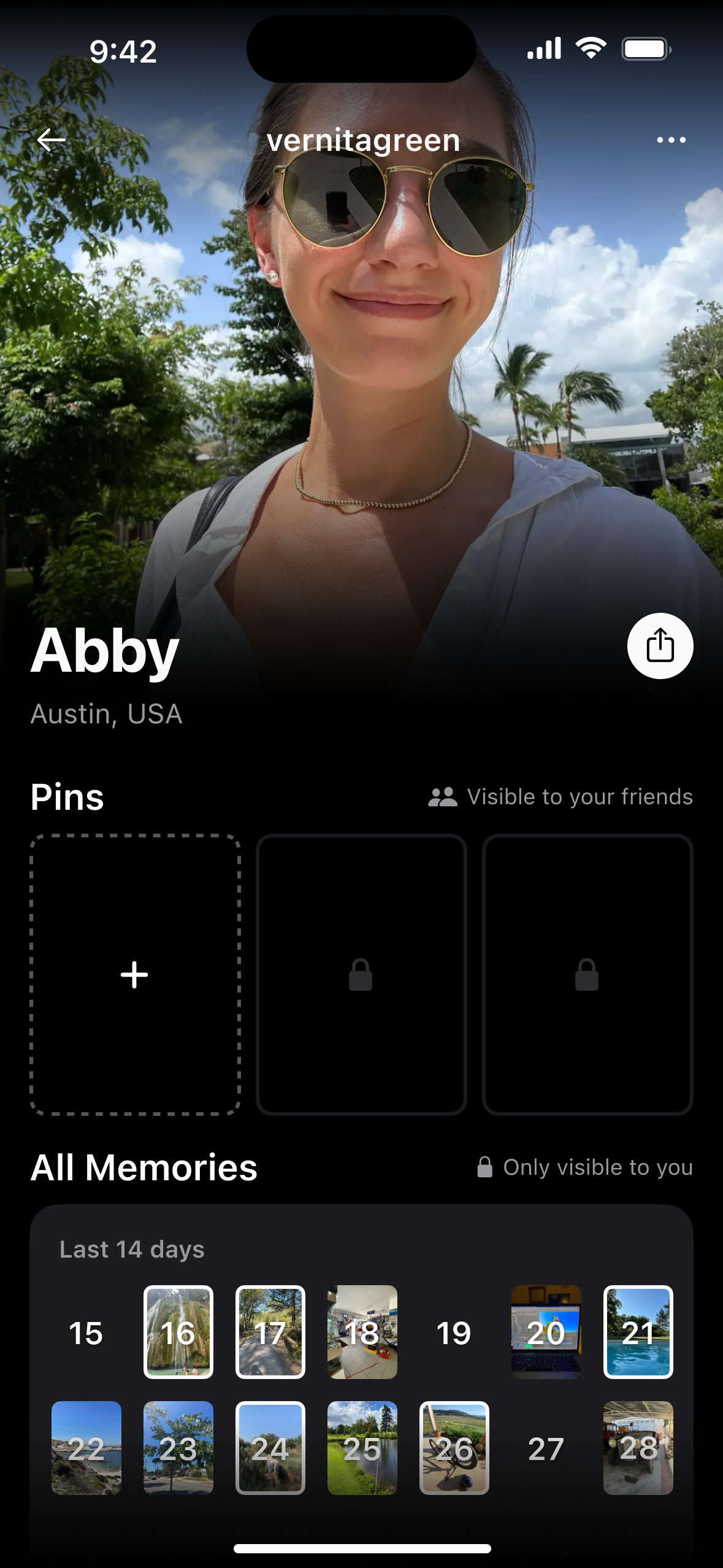Tap the location label Austin, USA
The height and width of the screenshot is (1568, 723).
coord(106,714)
